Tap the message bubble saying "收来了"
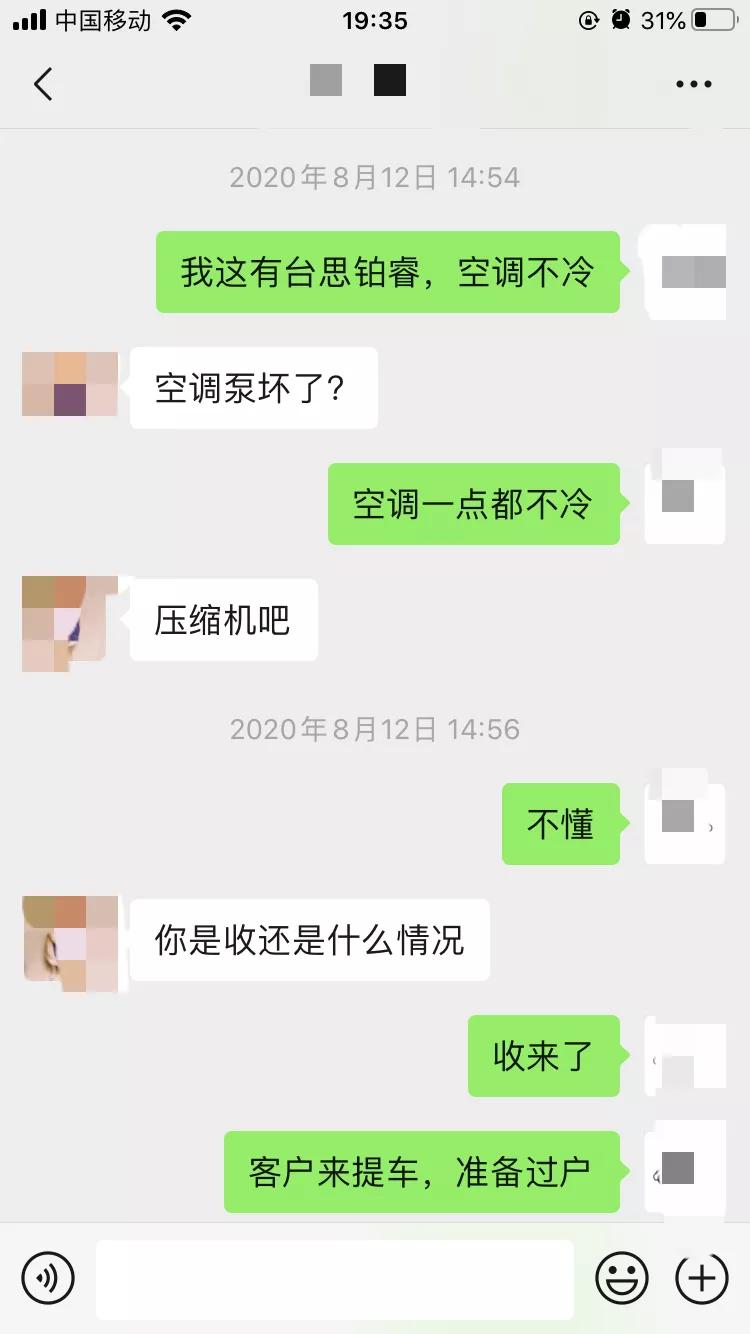The width and height of the screenshot is (750, 1334). (544, 1056)
